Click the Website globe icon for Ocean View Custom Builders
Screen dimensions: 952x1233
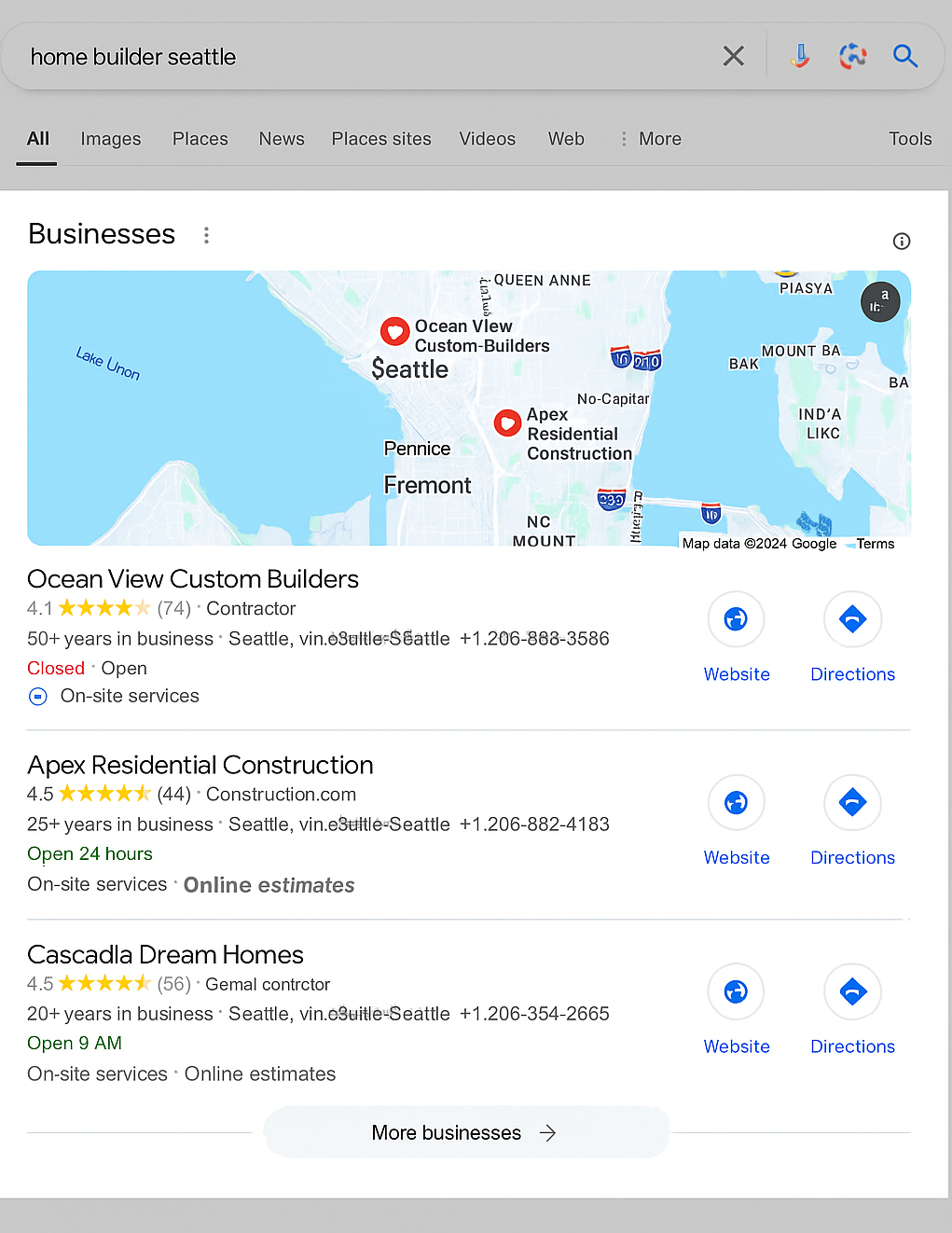point(736,618)
